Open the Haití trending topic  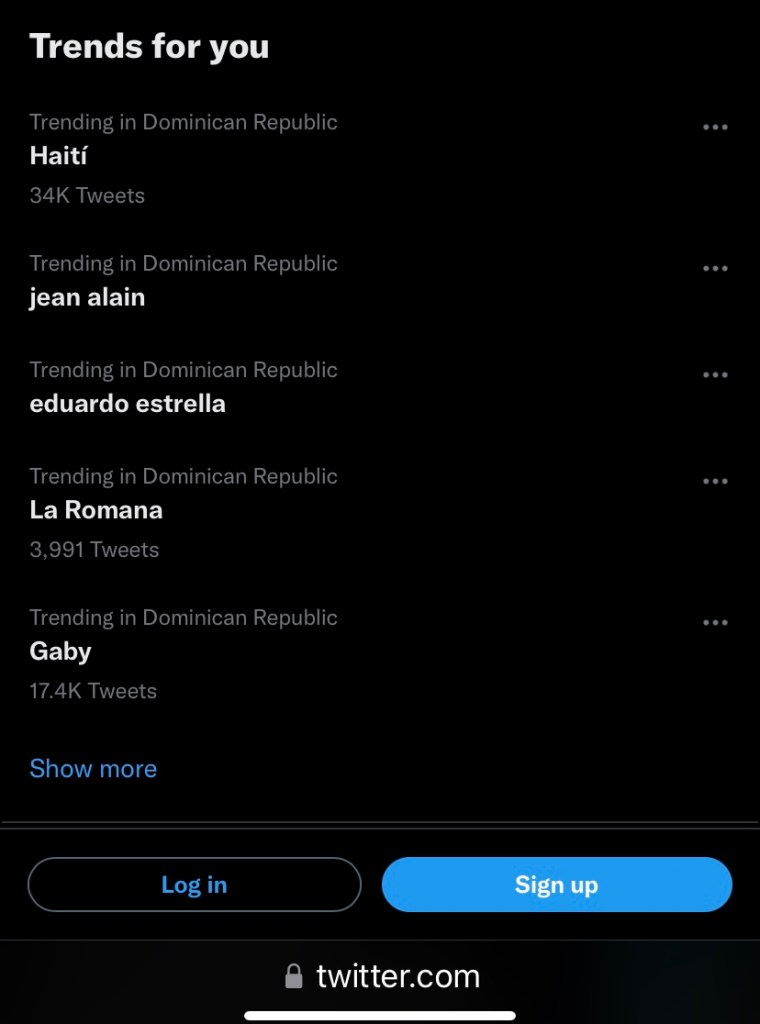coord(60,156)
